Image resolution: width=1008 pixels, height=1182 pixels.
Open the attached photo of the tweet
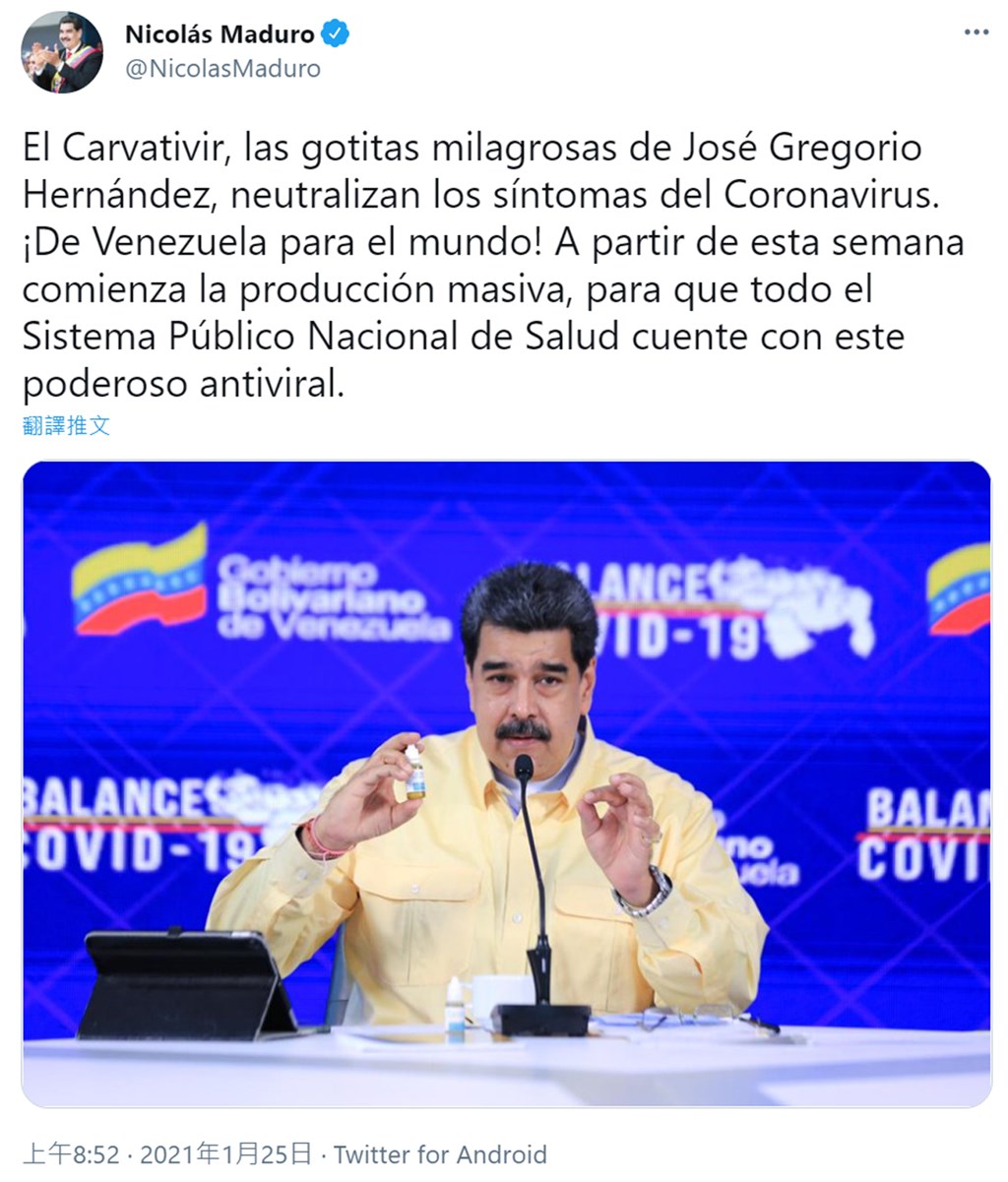506,783
